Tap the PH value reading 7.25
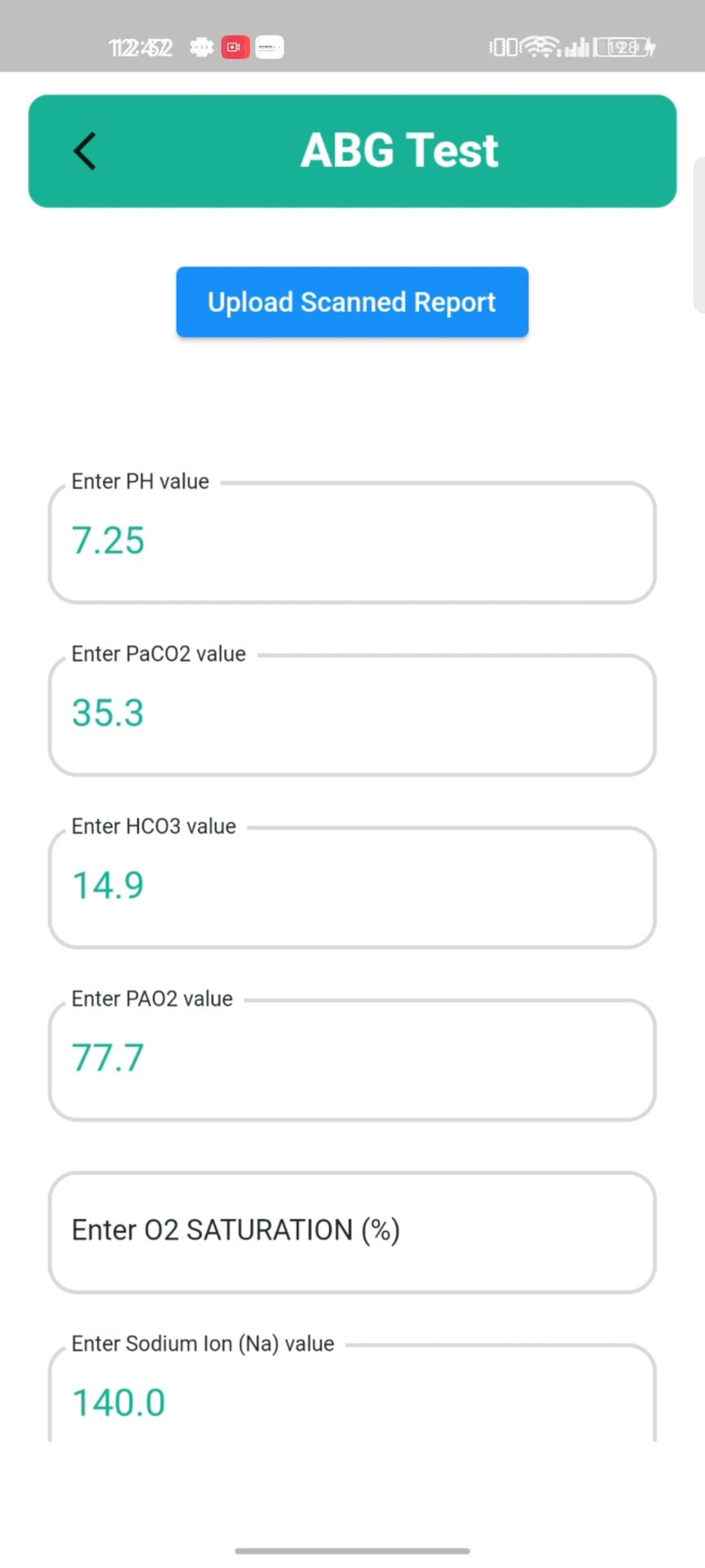This screenshot has width=705, height=1568. click(x=108, y=540)
